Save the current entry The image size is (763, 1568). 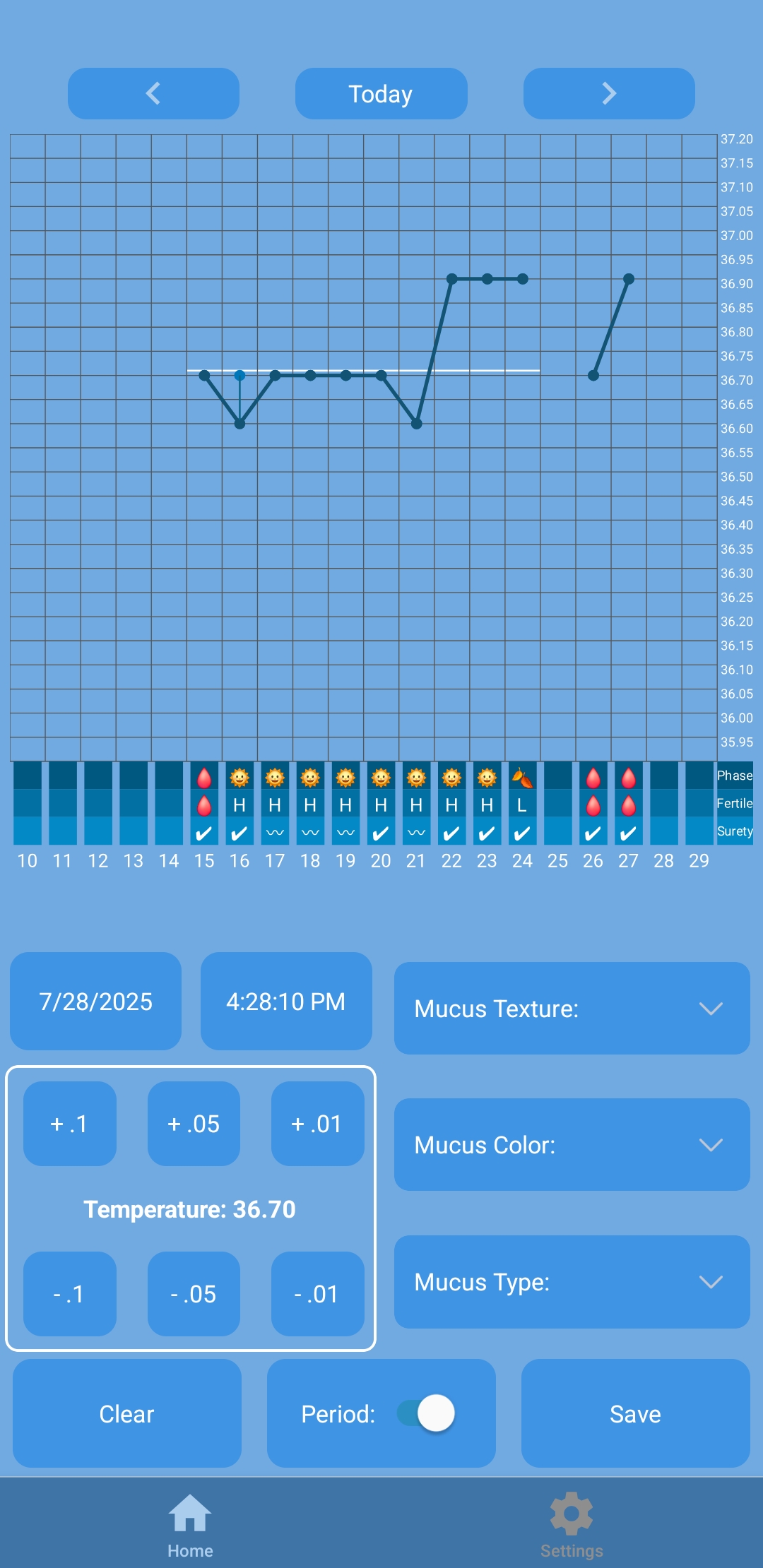click(635, 1413)
